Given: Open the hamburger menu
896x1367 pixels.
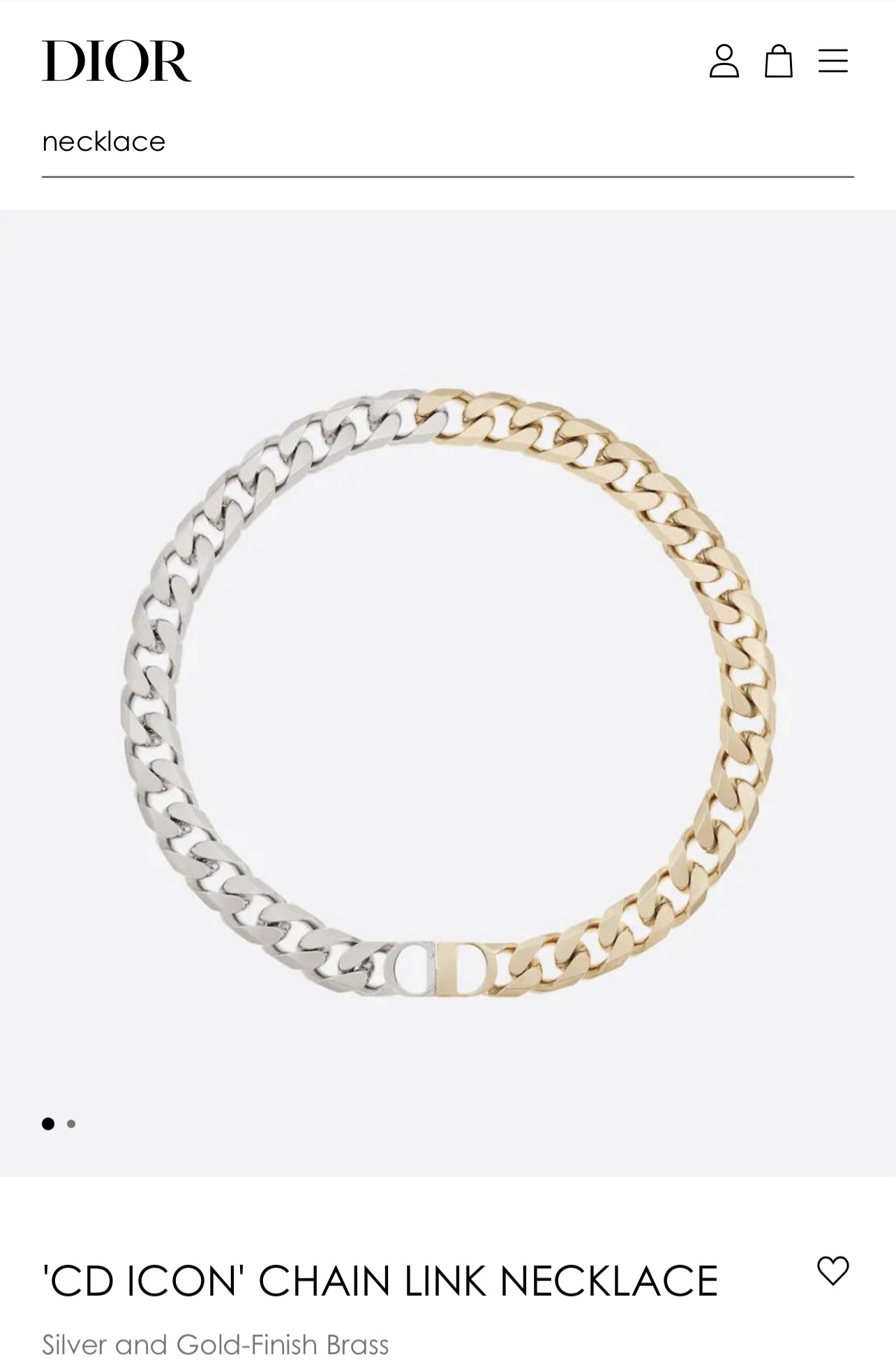Looking at the screenshot, I should pos(832,61).
